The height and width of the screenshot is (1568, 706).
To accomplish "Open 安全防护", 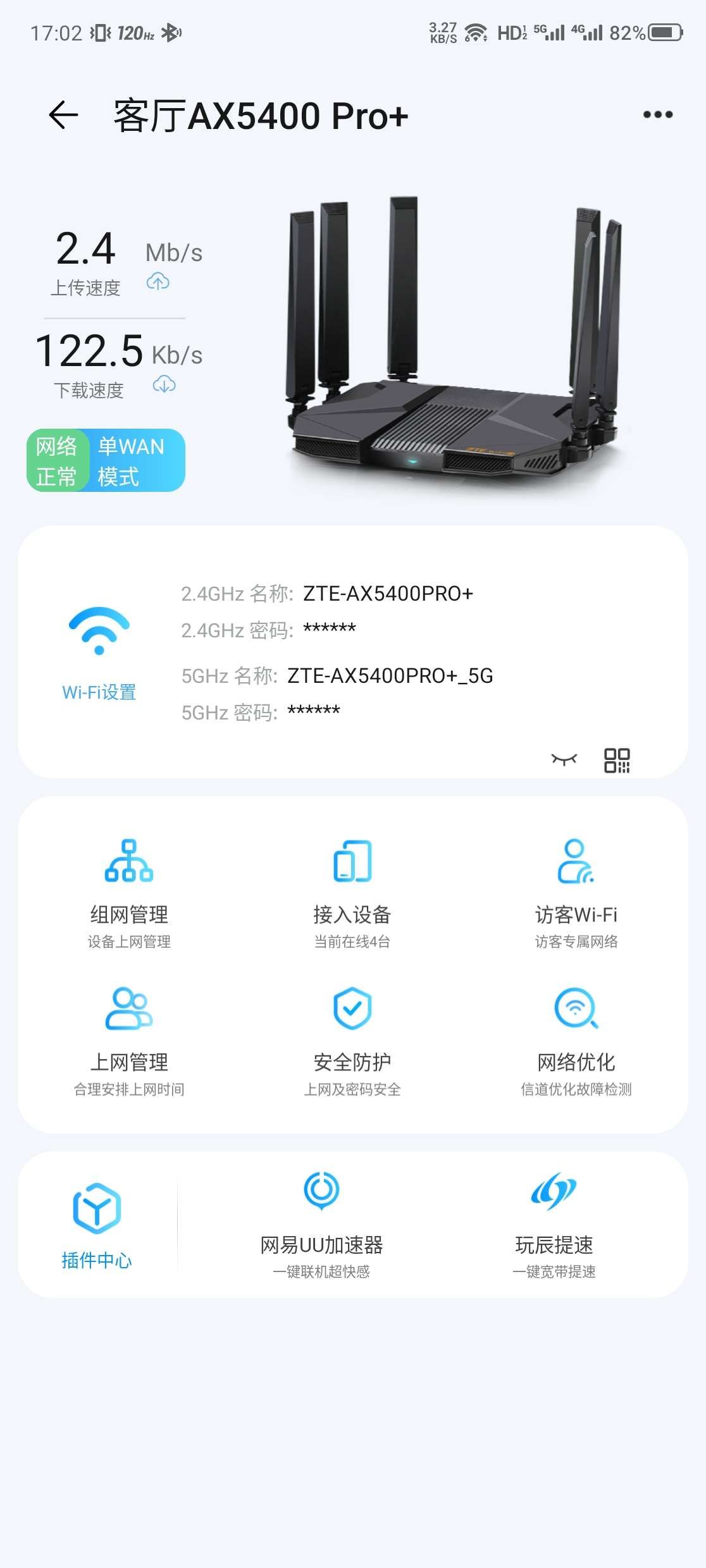I will coord(352,1041).
